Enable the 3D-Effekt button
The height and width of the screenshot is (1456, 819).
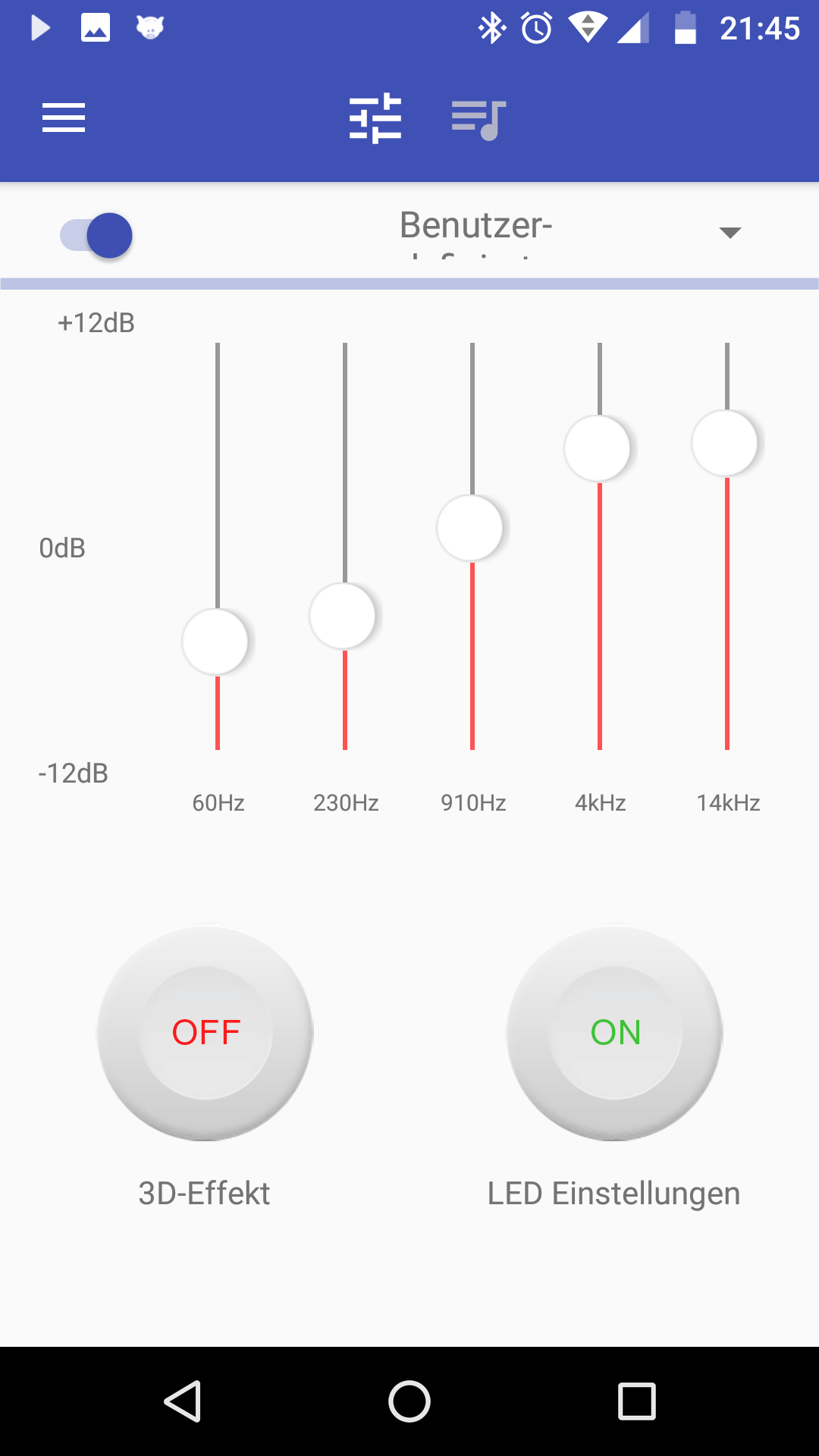(x=206, y=1033)
